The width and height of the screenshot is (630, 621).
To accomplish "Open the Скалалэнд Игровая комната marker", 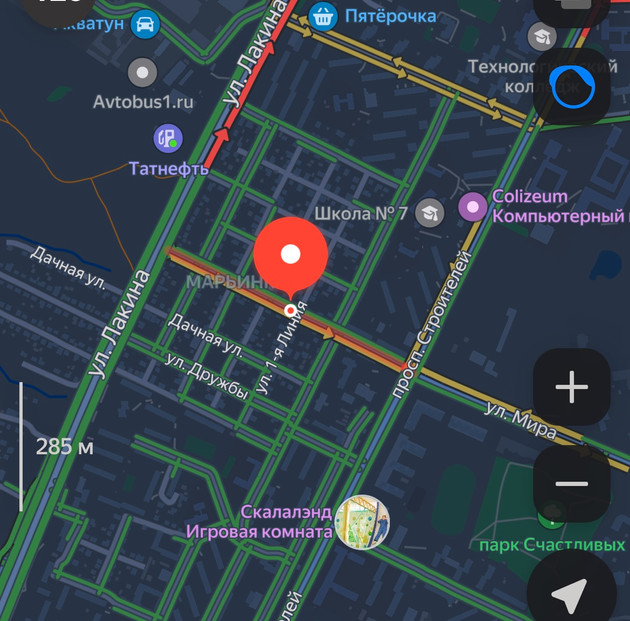I will pyautogui.click(x=361, y=521).
